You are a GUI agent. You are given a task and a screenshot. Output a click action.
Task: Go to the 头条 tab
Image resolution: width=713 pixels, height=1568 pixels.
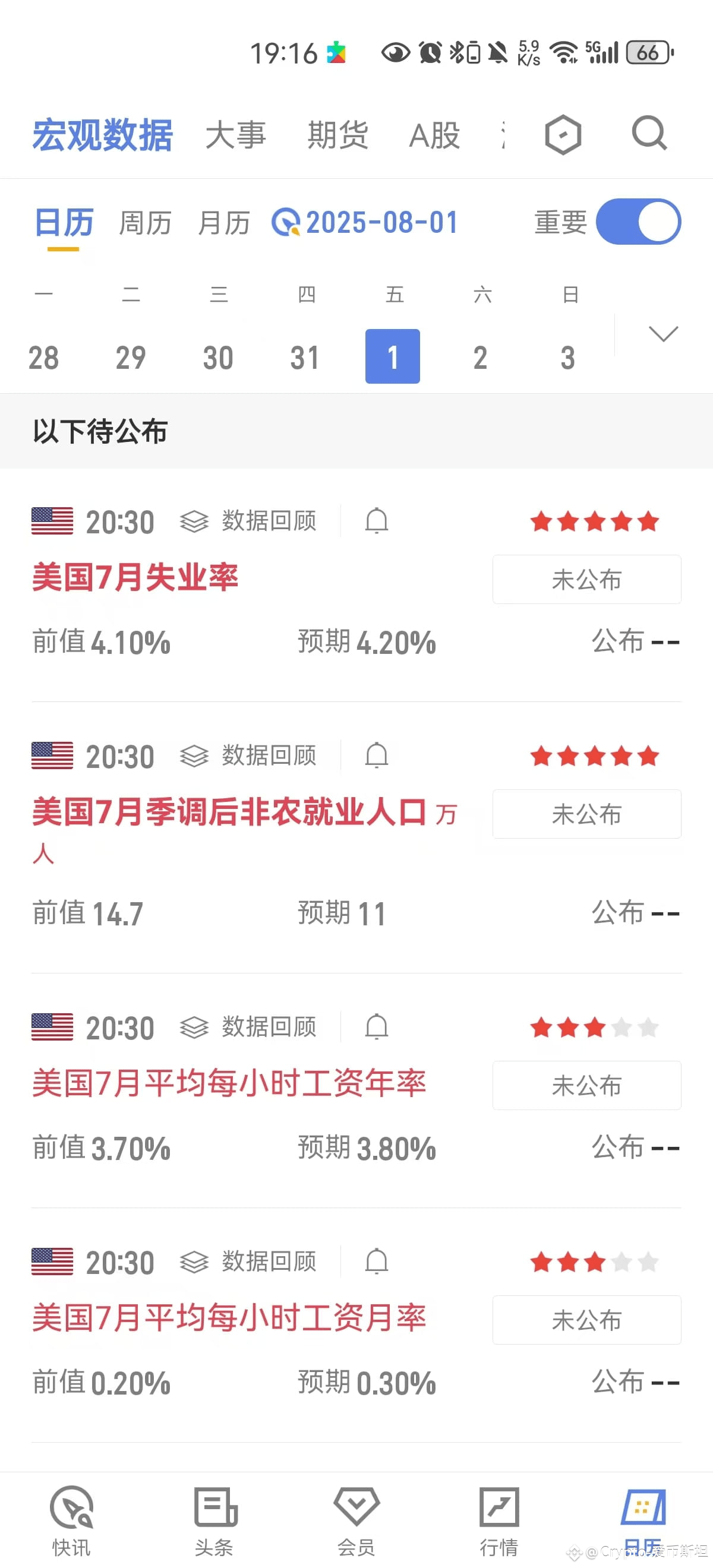click(214, 1520)
